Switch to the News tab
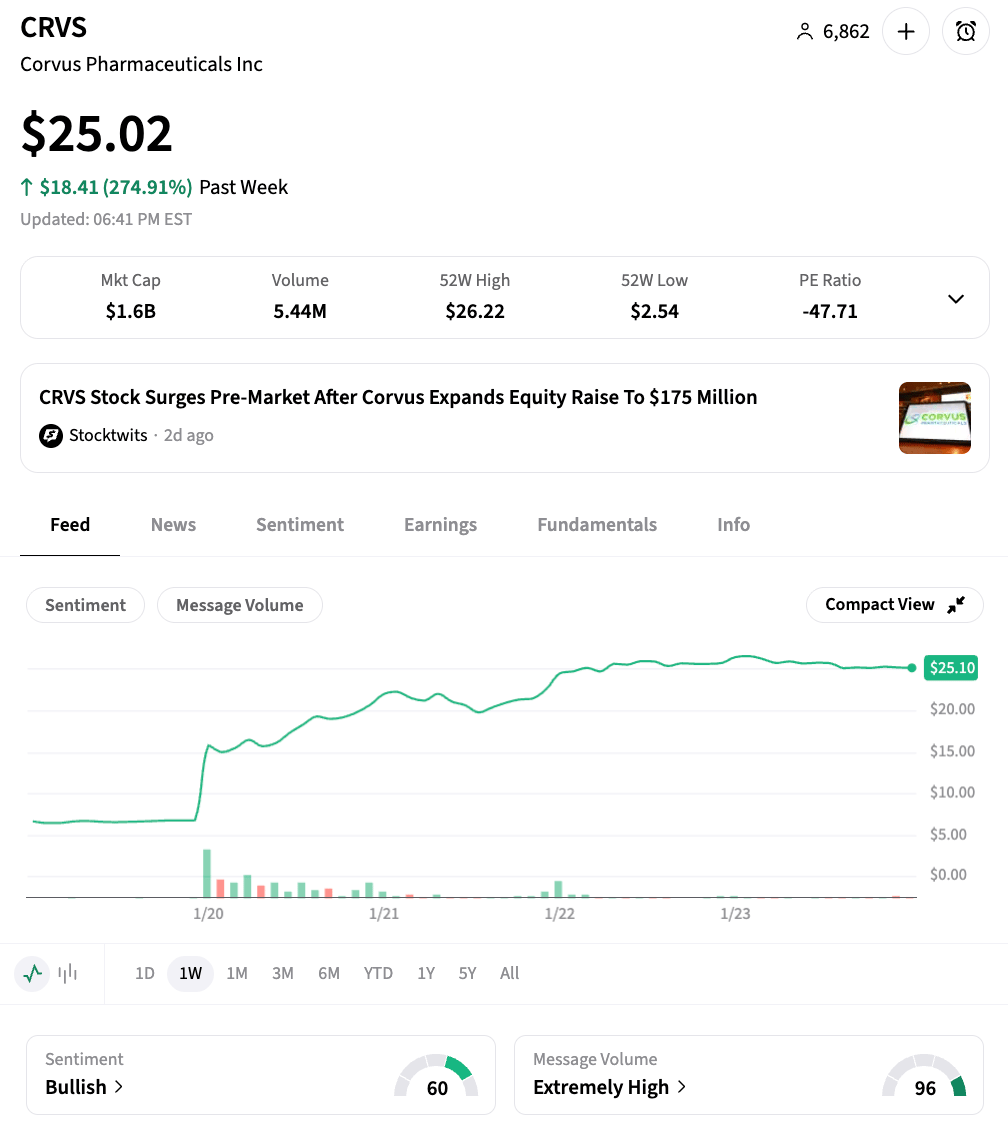This screenshot has width=1008, height=1140. tap(173, 525)
